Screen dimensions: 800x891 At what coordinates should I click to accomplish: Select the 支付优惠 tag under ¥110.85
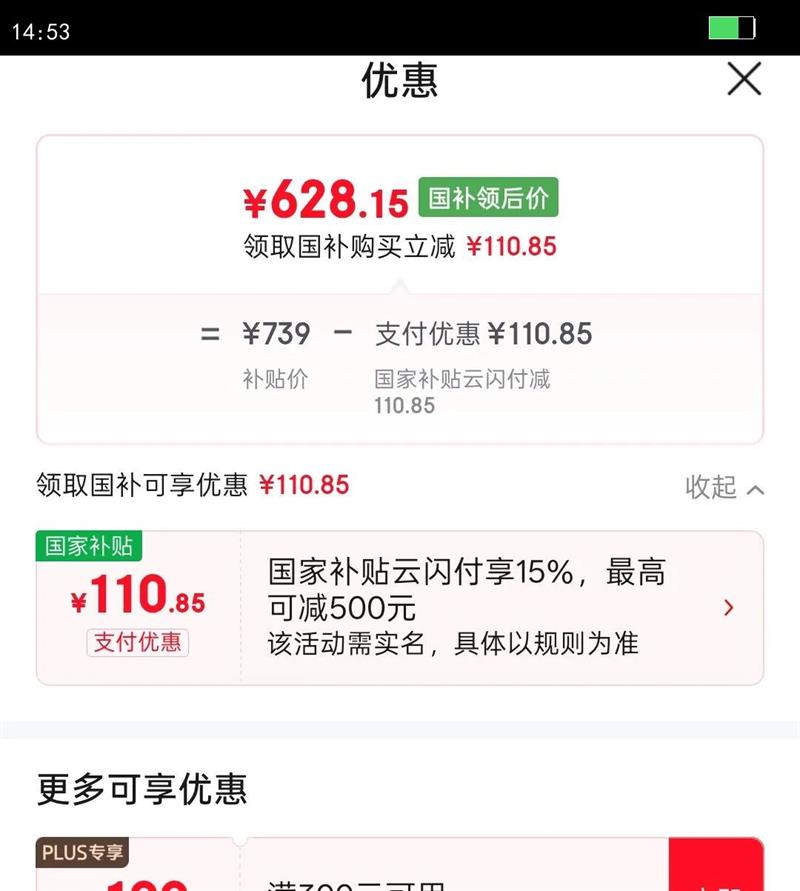coord(138,643)
